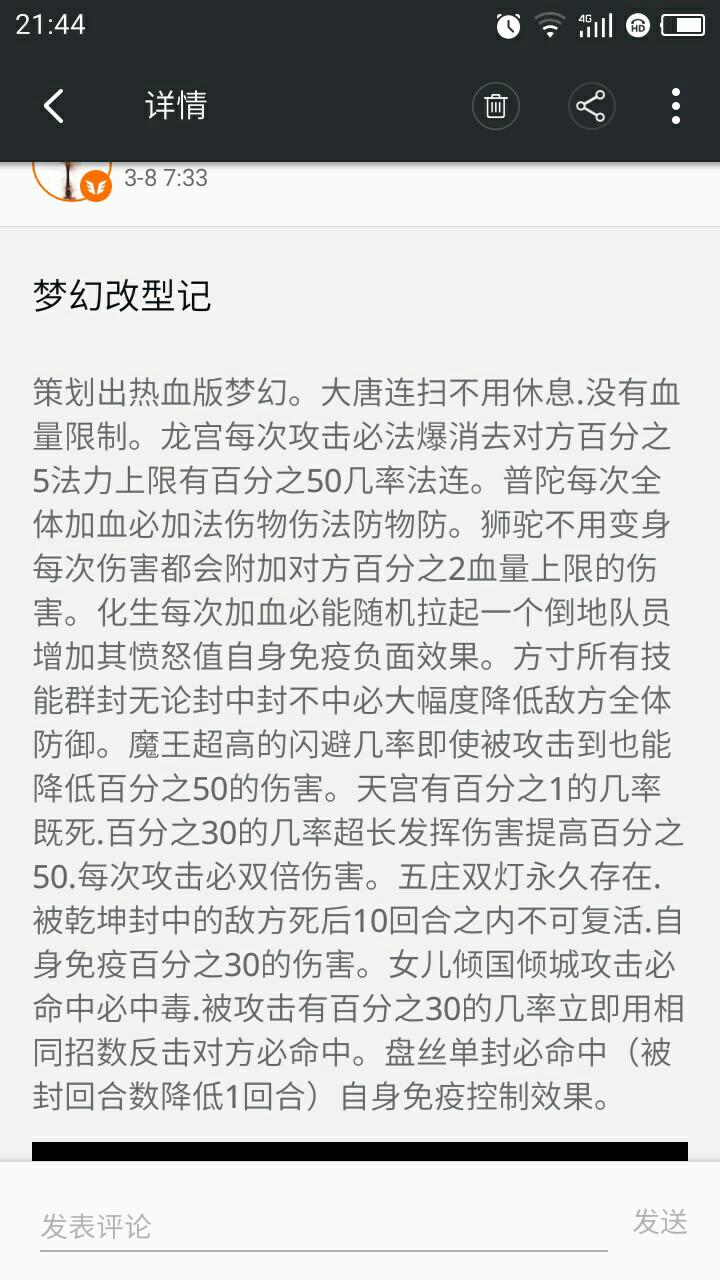Viewport: 720px width, 1280px height.
Task: Open the overflow menu
Action: point(676,106)
